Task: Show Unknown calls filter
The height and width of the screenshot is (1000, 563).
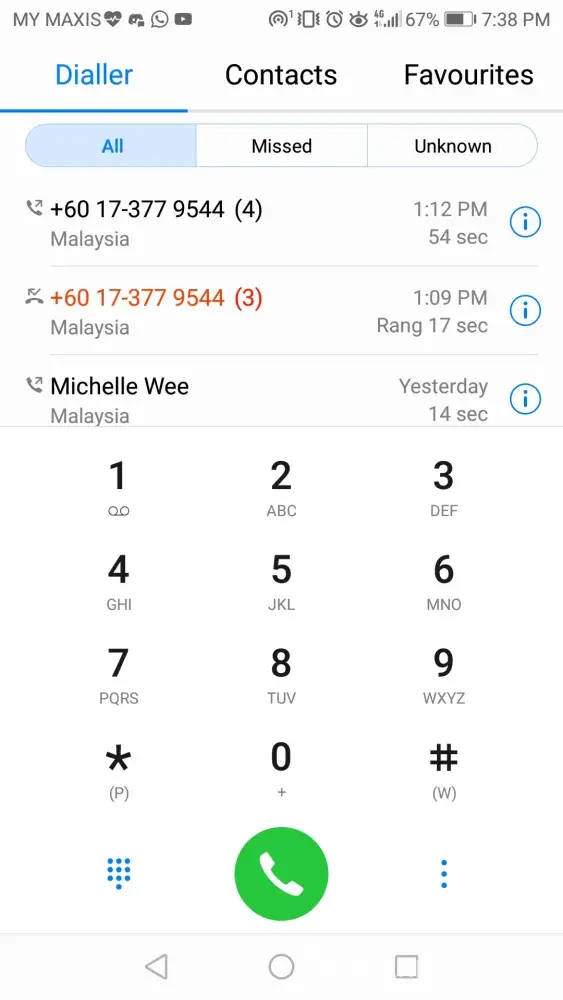Action: [453, 146]
